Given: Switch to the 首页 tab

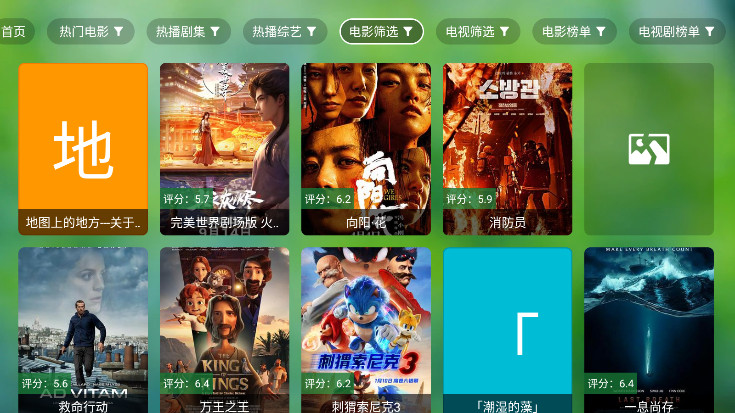Looking at the screenshot, I should tap(12, 32).
